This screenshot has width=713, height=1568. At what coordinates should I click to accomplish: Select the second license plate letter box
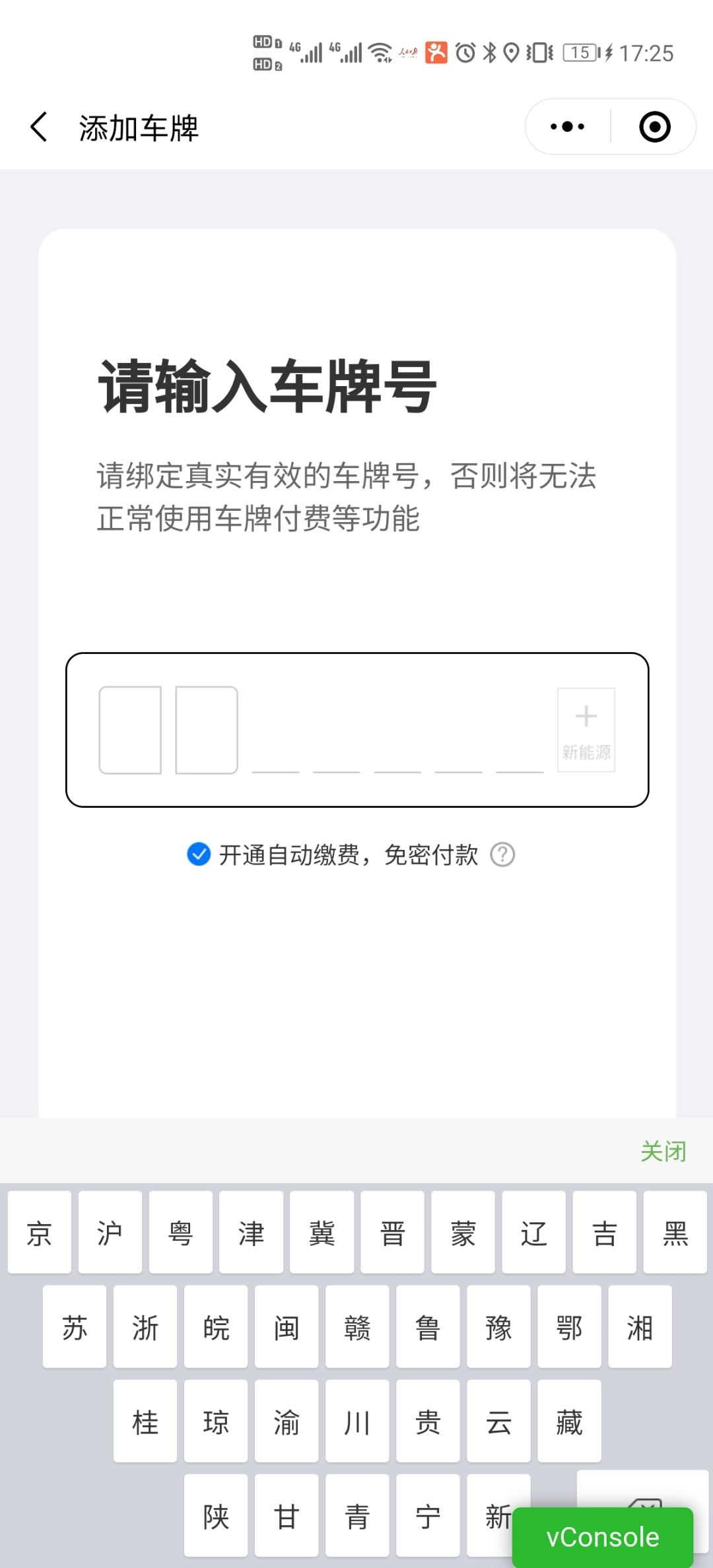(207, 730)
